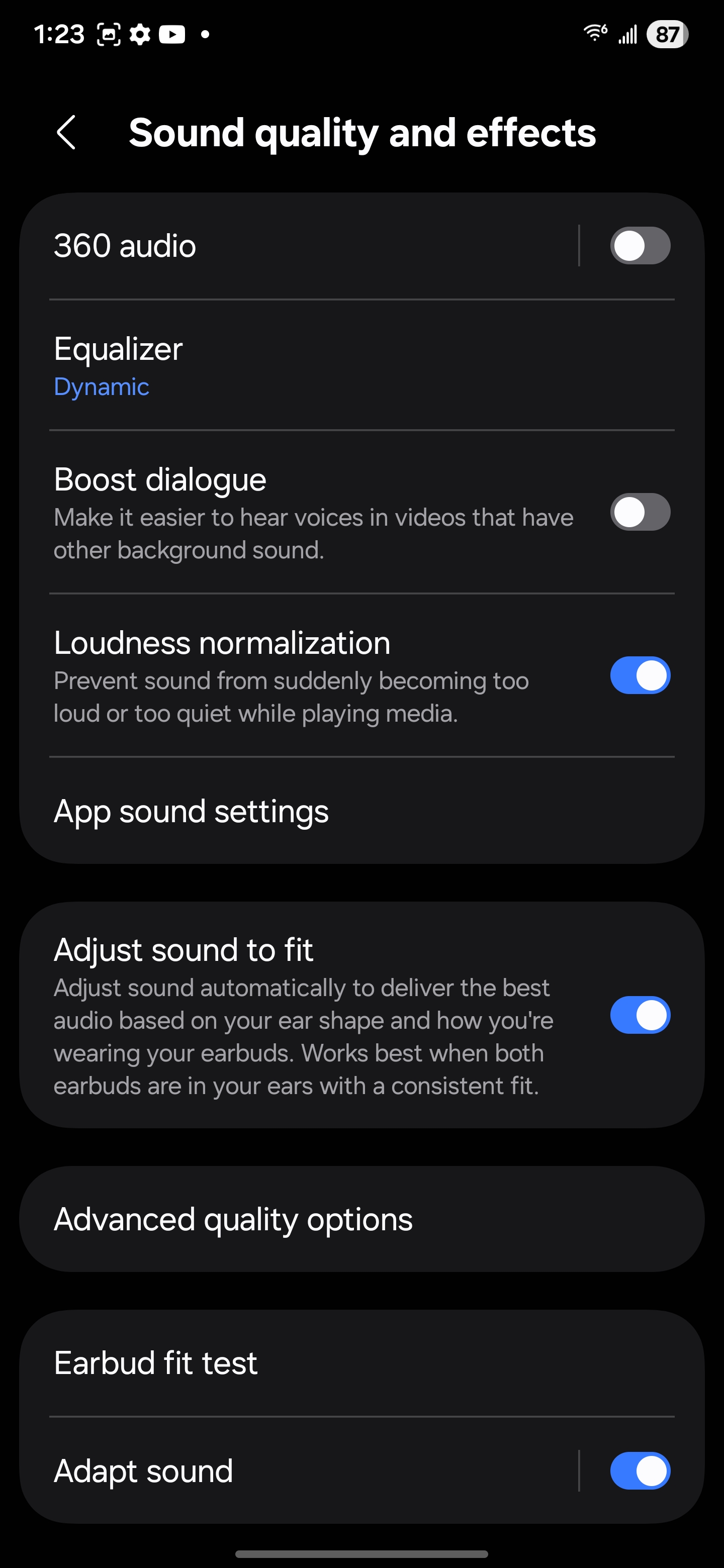Tap the YouTube icon in the status bar
Screen dimensions: 724x1568
point(173,35)
